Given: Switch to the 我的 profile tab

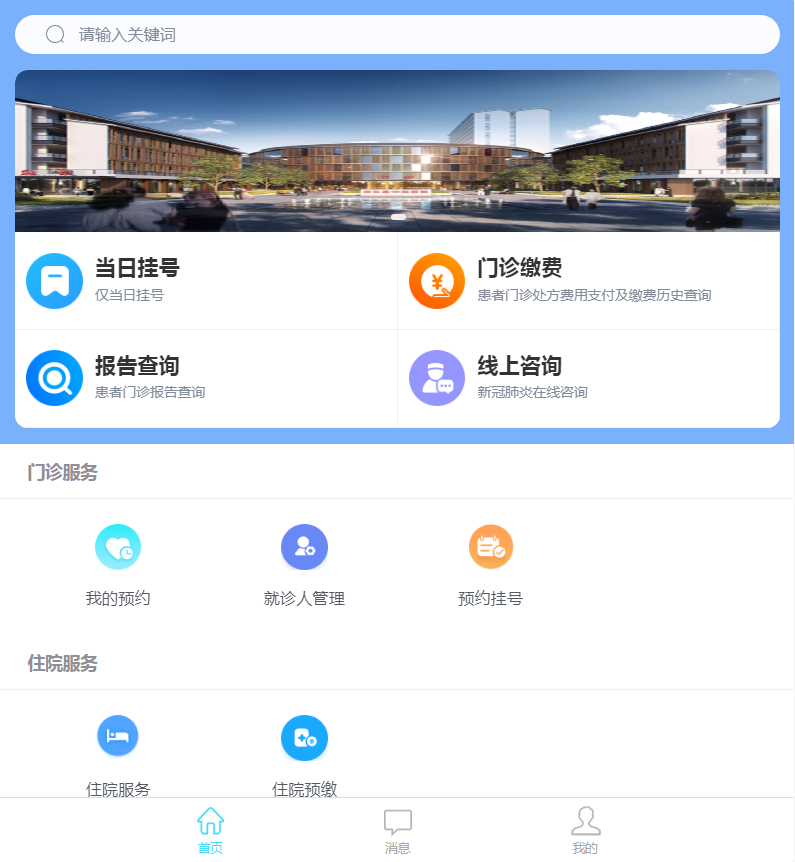Looking at the screenshot, I should click(x=585, y=831).
